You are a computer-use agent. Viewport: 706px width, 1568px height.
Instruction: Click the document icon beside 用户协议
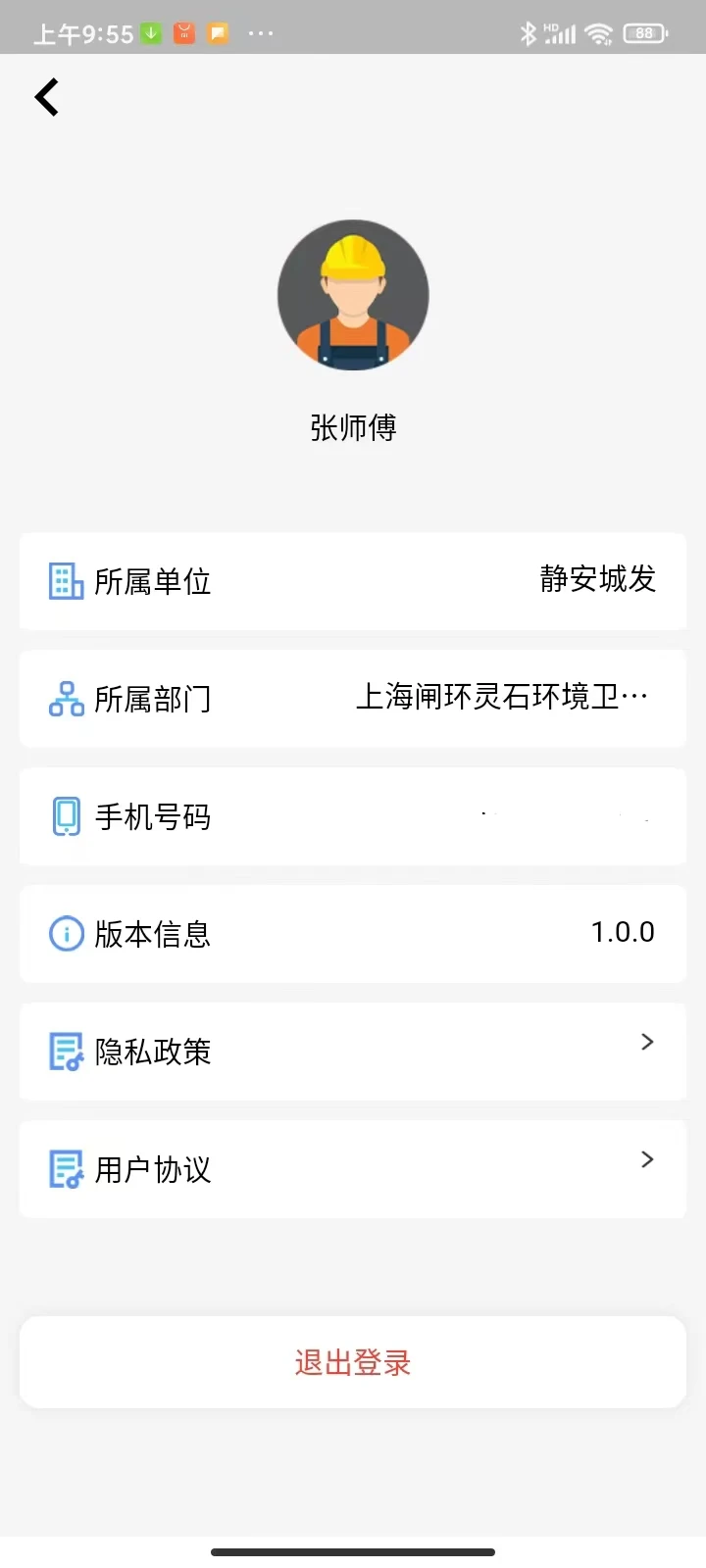[64, 1168]
